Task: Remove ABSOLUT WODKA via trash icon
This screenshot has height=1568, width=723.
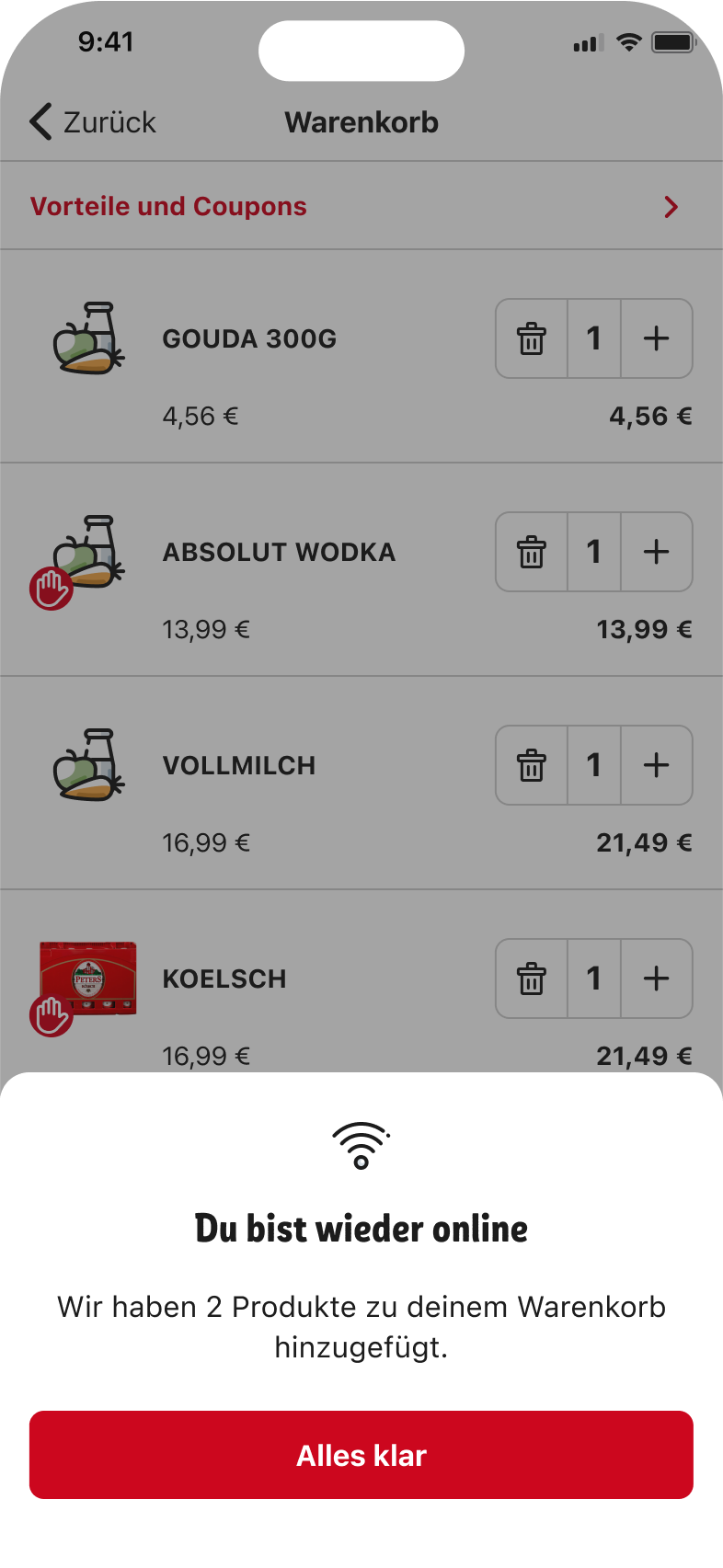Action: pos(531,552)
